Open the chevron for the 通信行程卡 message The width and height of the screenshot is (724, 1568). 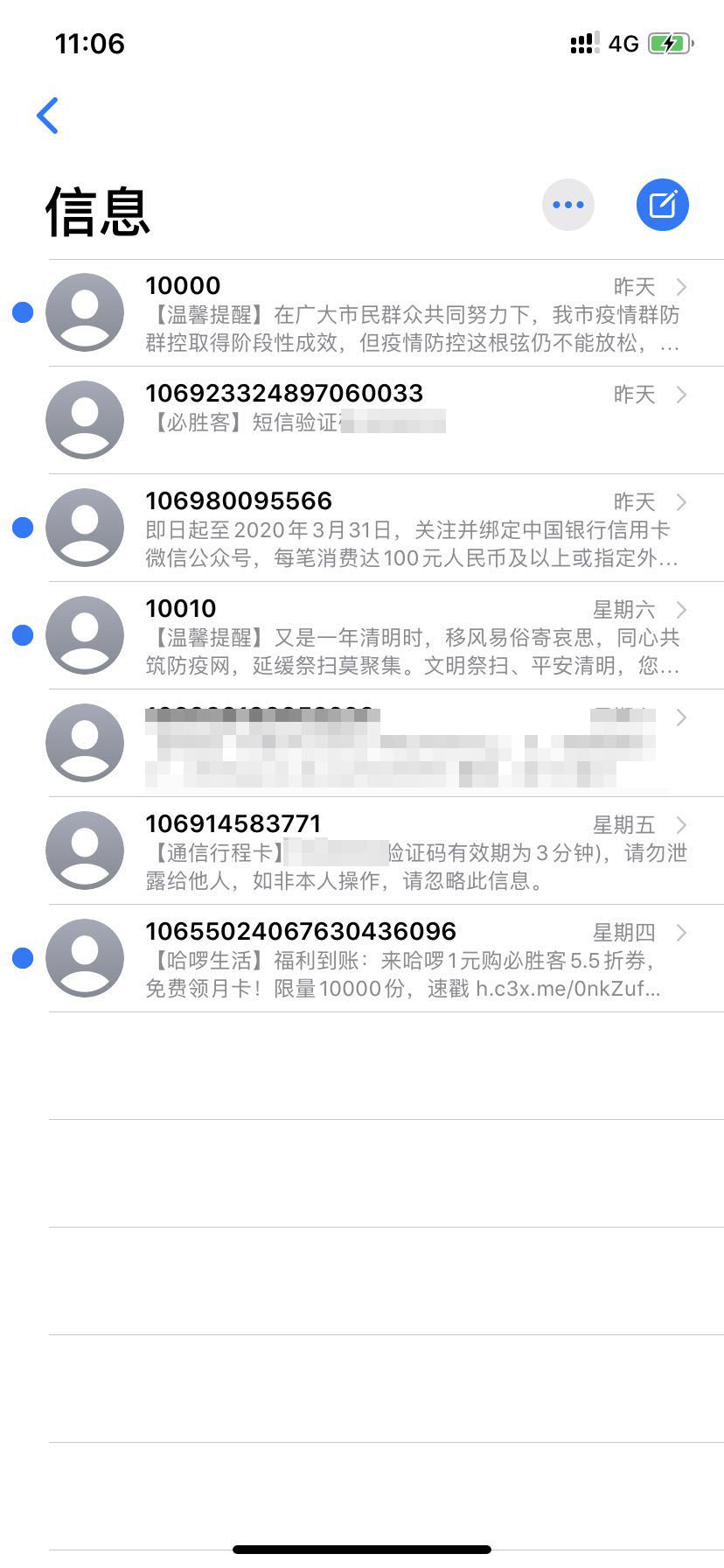coord(680,825)
